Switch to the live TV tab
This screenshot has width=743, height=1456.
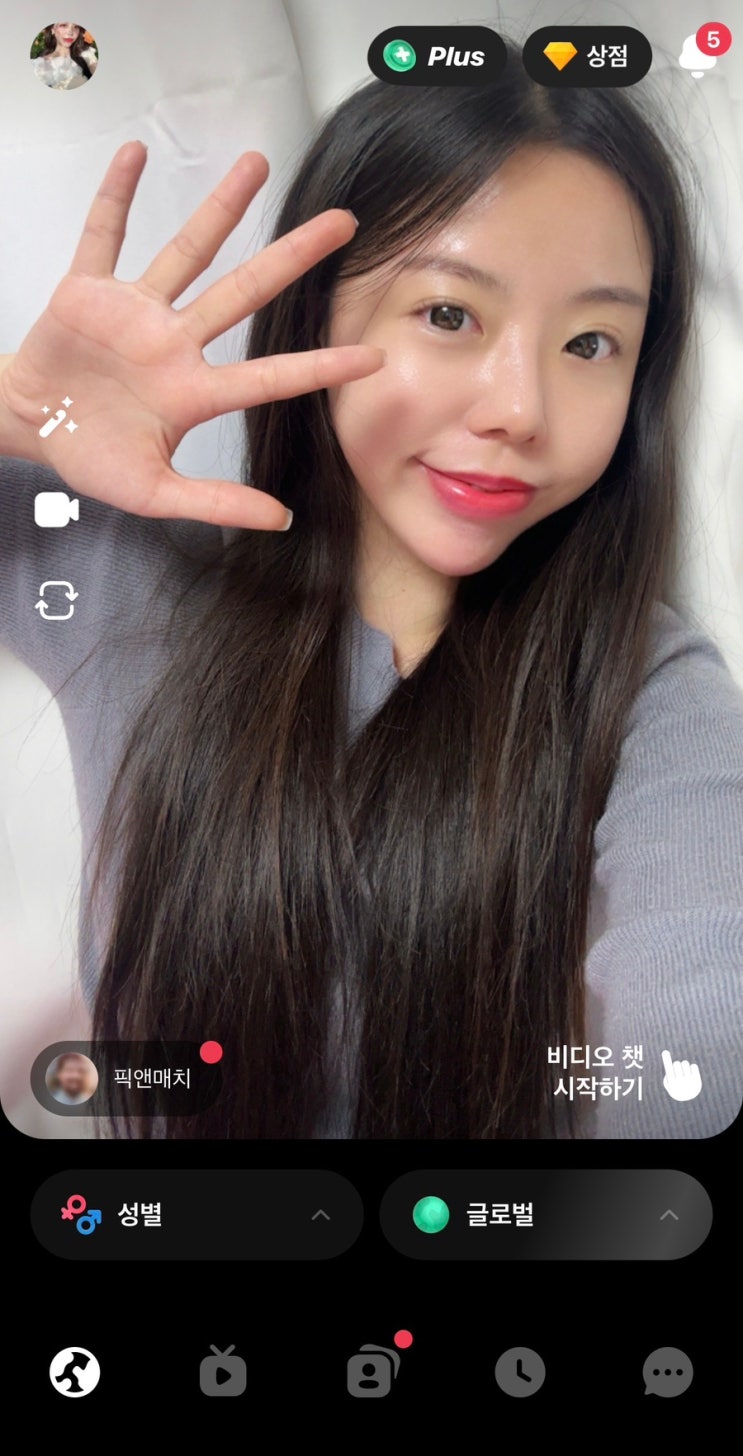pos(223,1371)
